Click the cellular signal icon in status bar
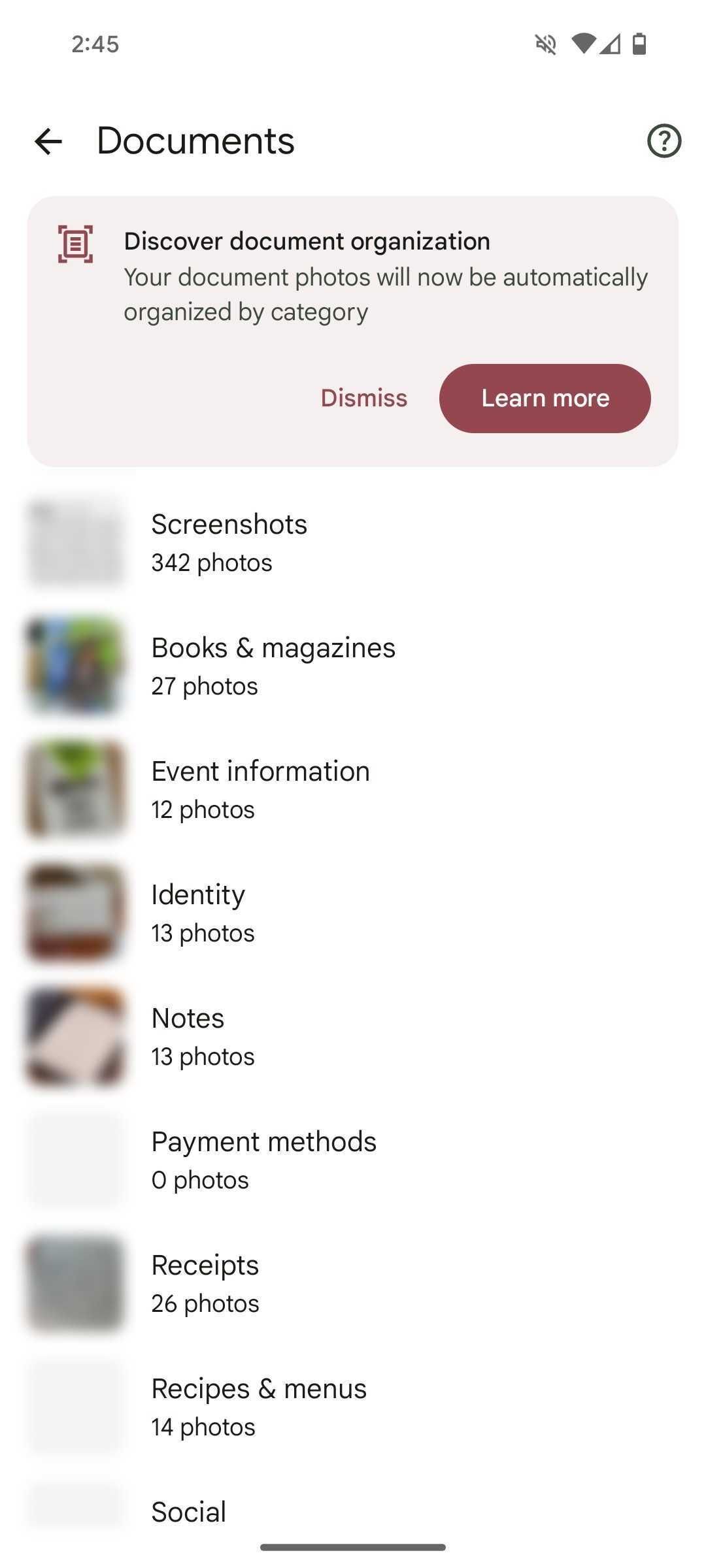This screenshot has height=1568, width=706. (x=609, y=44)
